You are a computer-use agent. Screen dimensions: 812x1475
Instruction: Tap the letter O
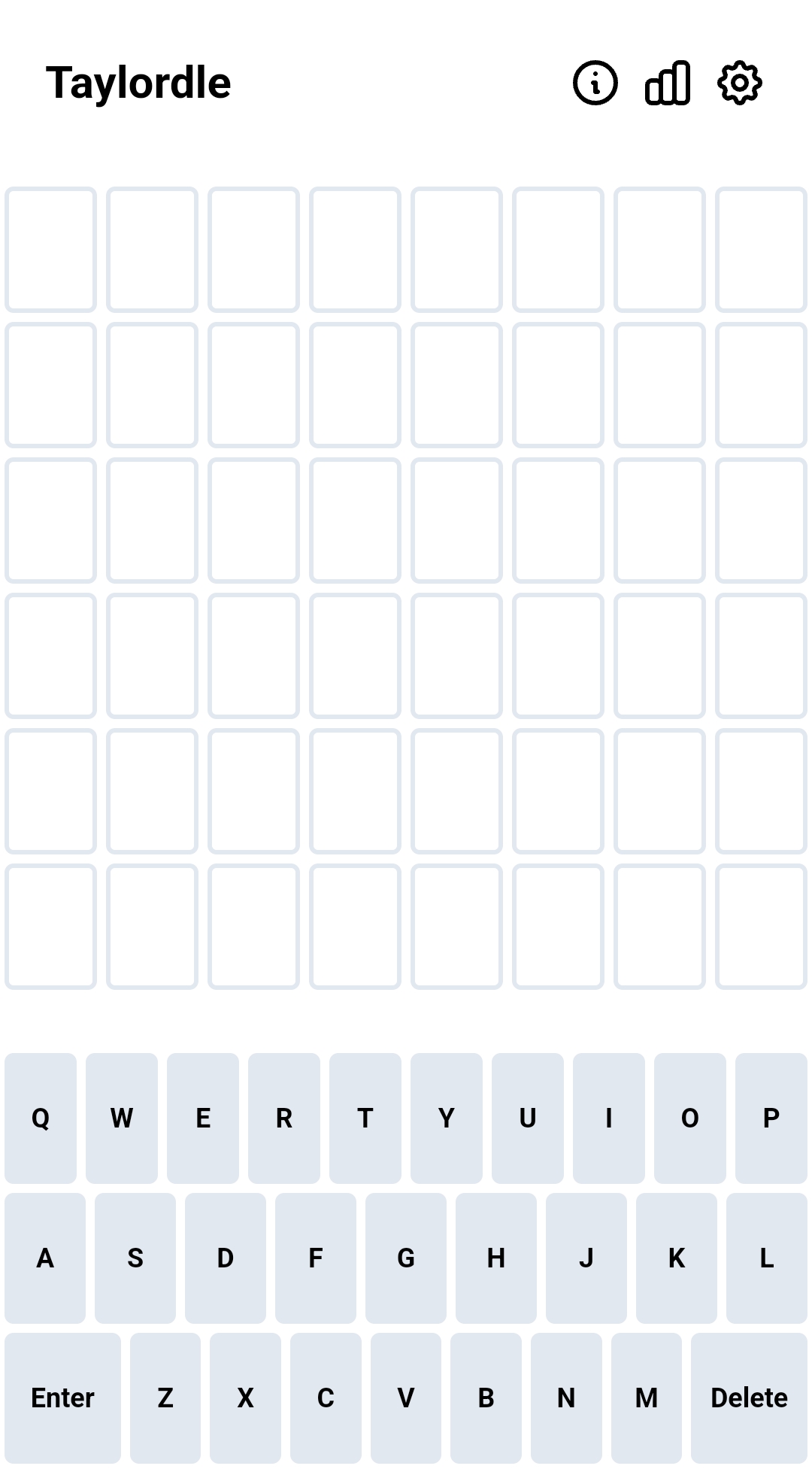coord(689,1118)
